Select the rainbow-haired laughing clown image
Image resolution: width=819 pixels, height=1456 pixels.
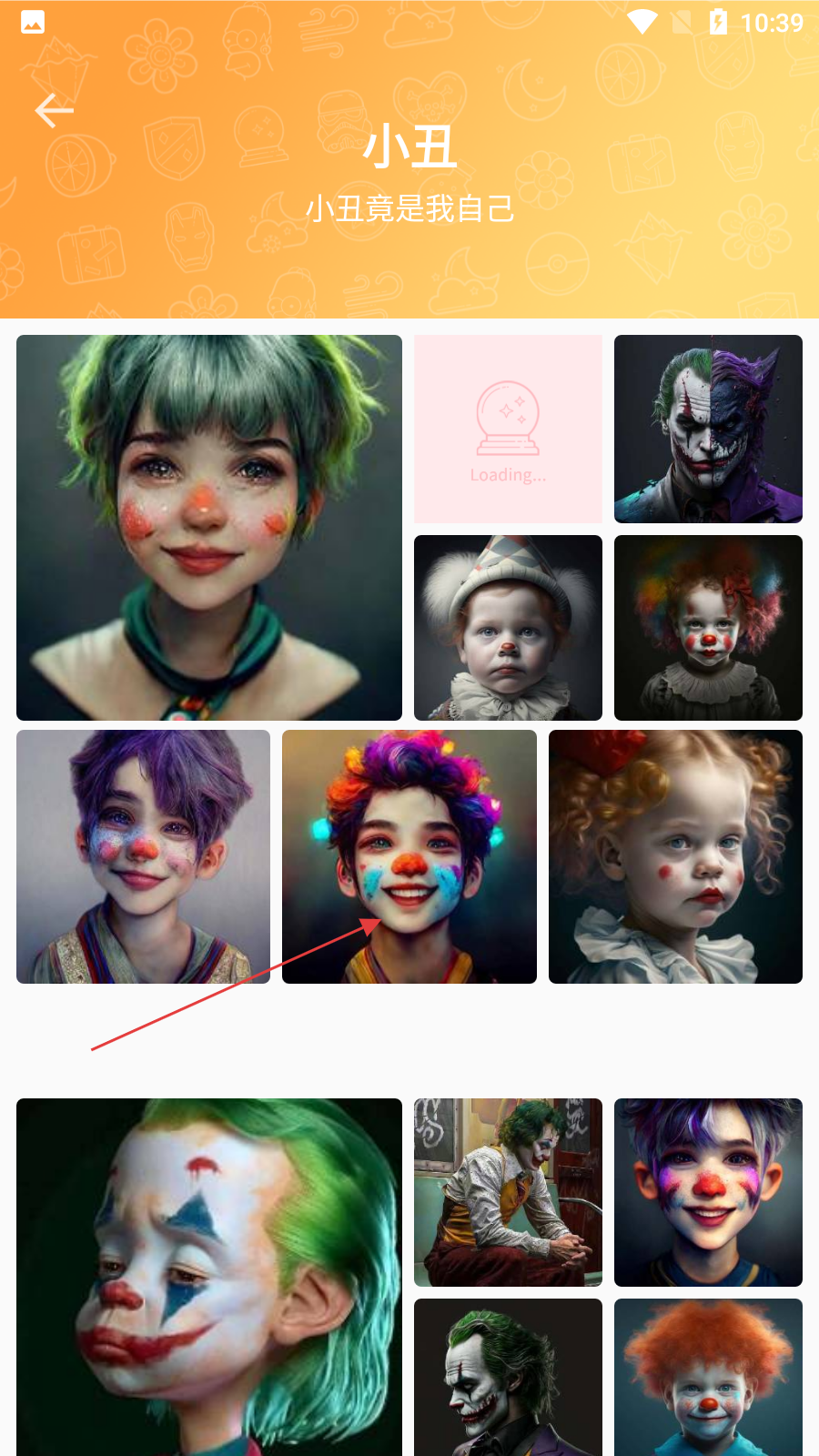tap(409, 856)
